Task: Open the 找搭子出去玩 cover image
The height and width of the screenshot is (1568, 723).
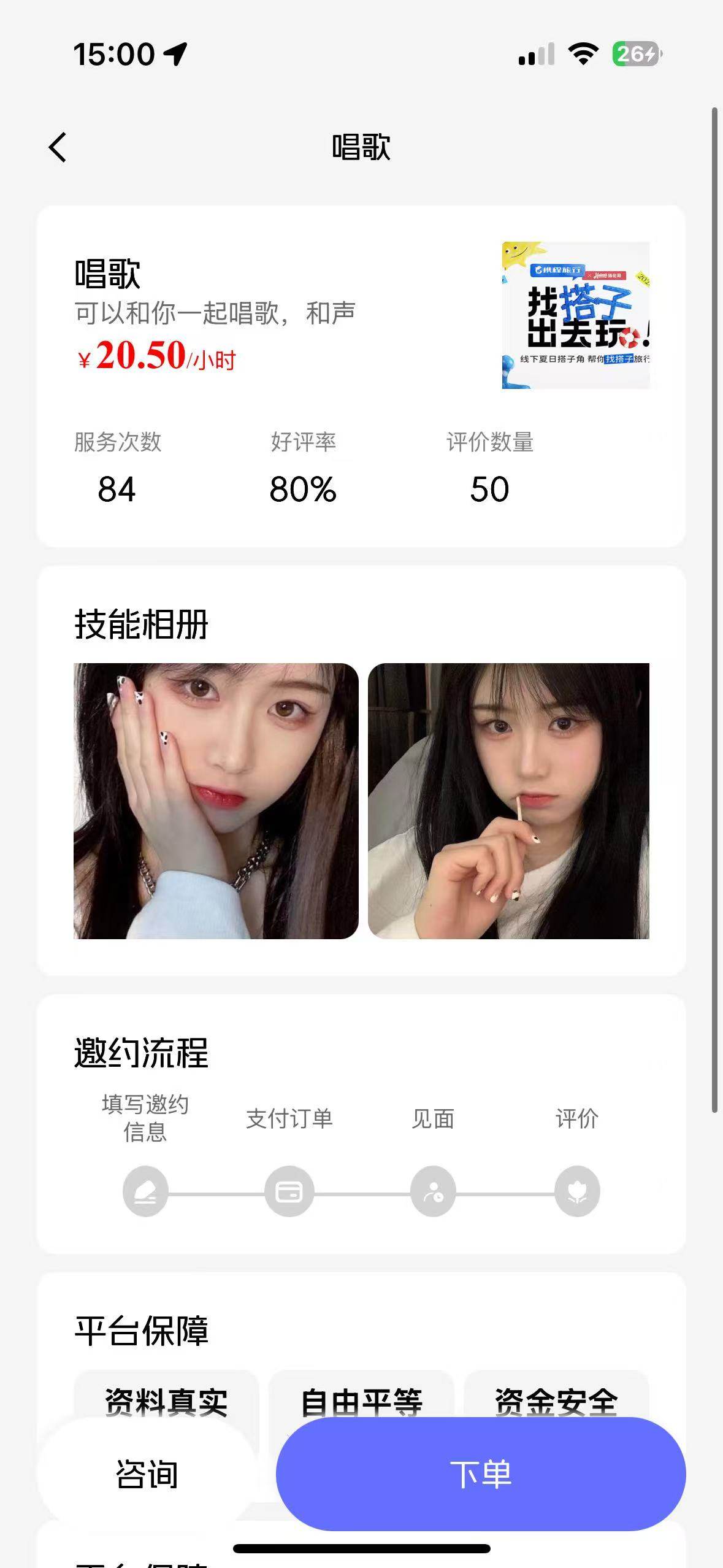Action: [x=575, y=315]
